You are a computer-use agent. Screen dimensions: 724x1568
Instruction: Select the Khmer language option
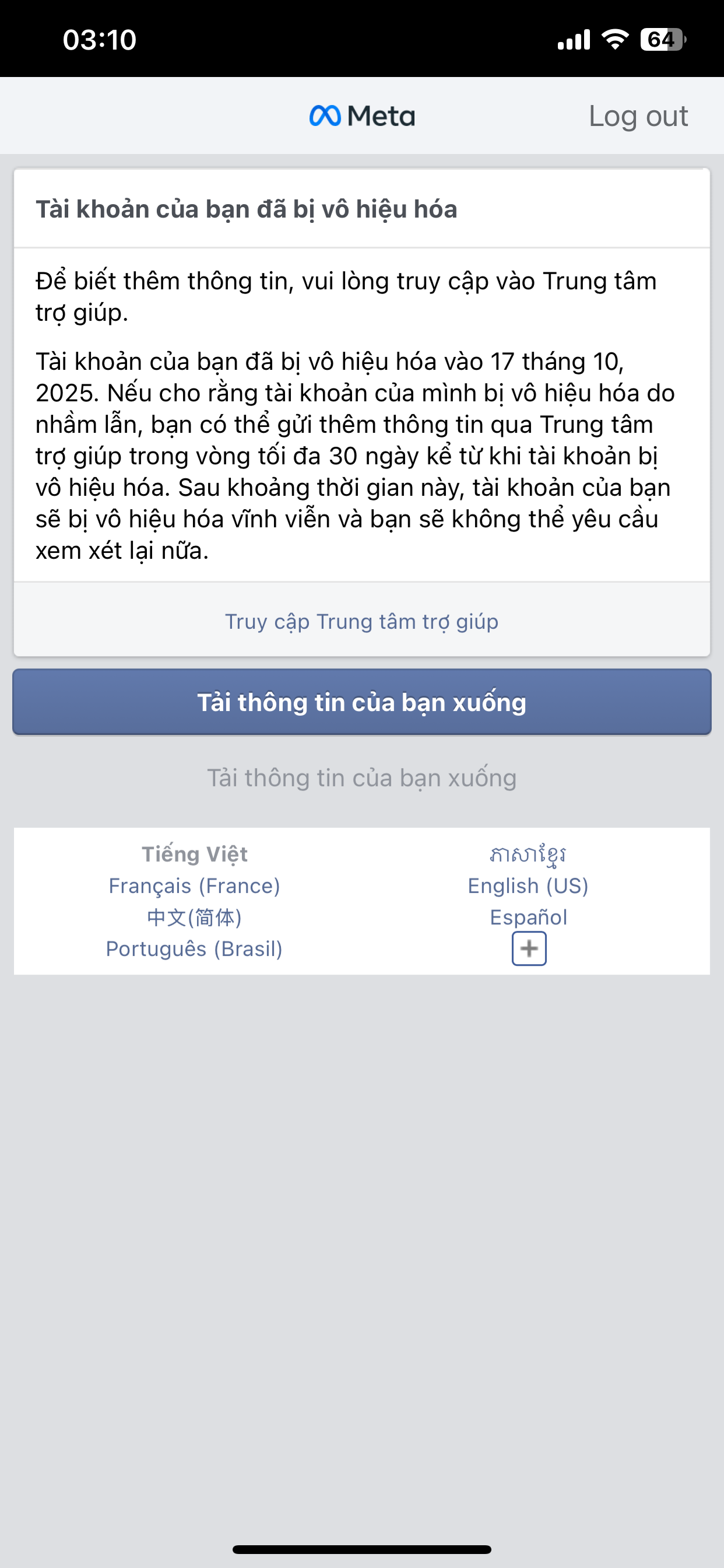click(x=528, y=855)
